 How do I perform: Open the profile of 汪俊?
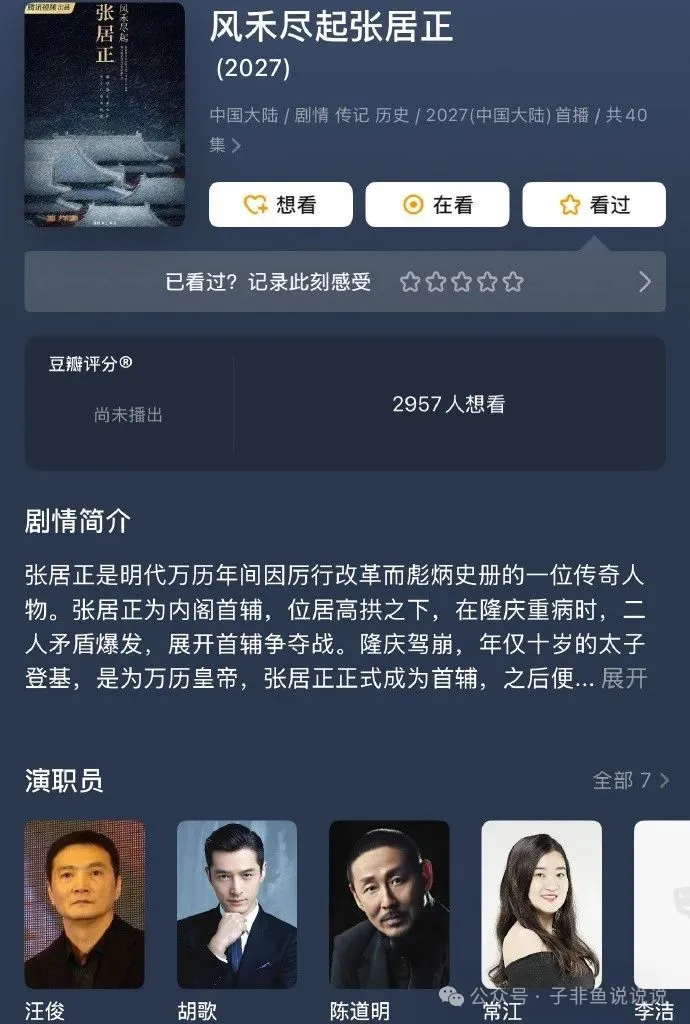click(x=84, y=905)
